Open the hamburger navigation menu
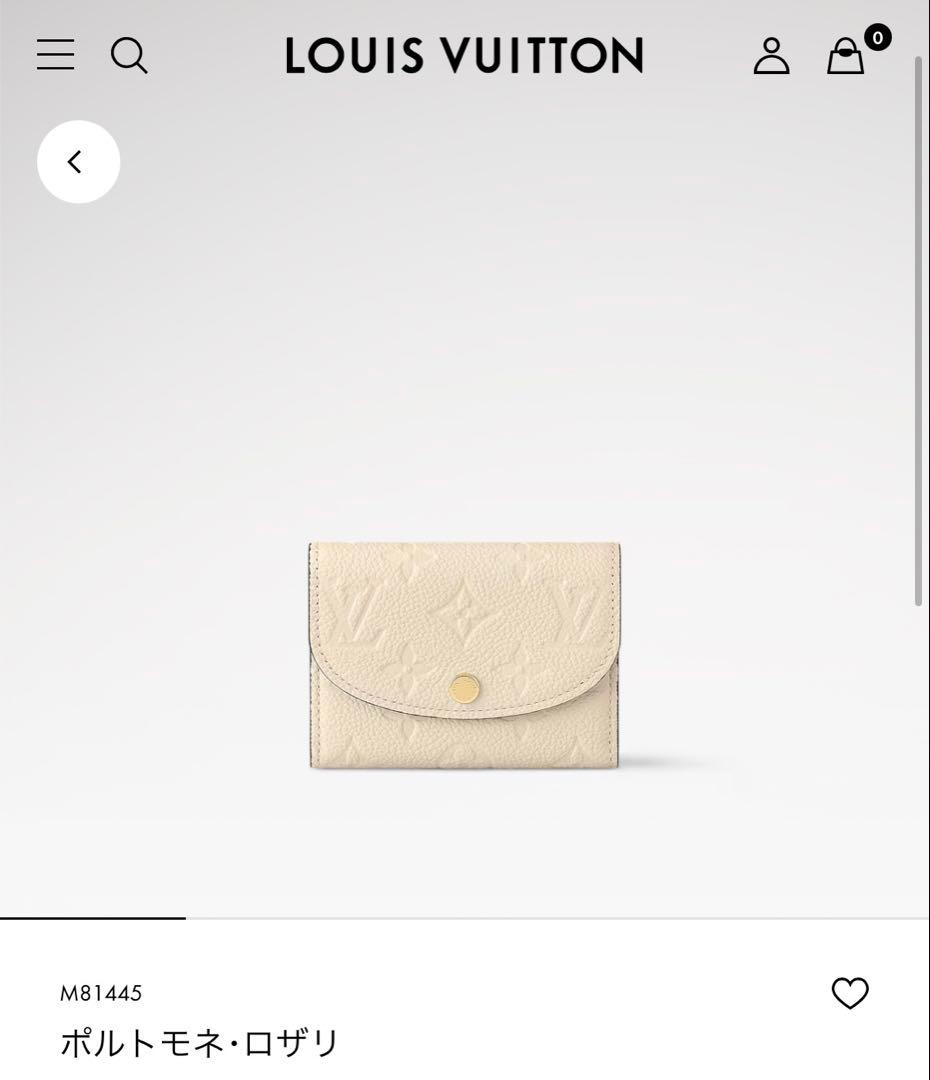930x1080 pixels. [x=56, y=55]
